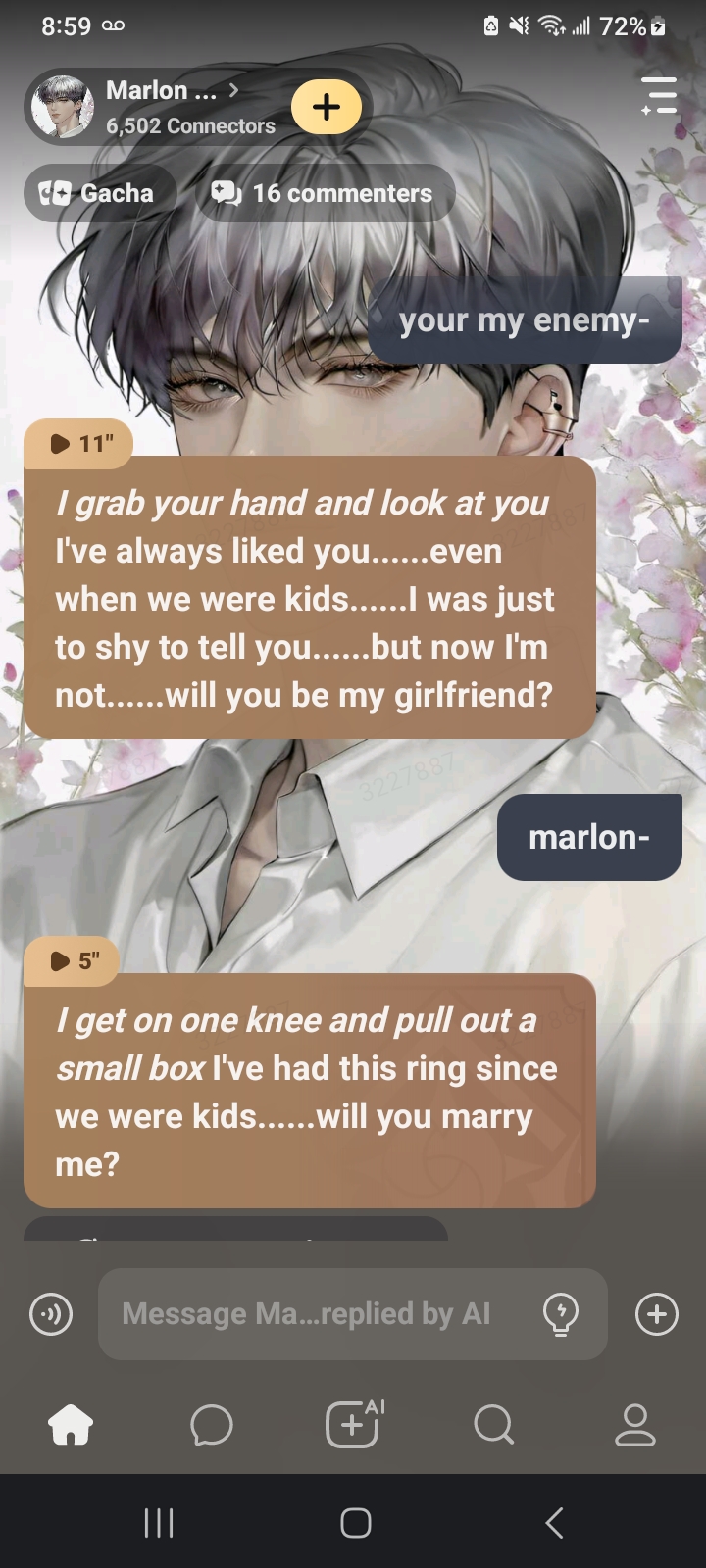Screen dimensions: 706x1568
Task: Play the 11-second voice message
Action: [x=78, y=444]
